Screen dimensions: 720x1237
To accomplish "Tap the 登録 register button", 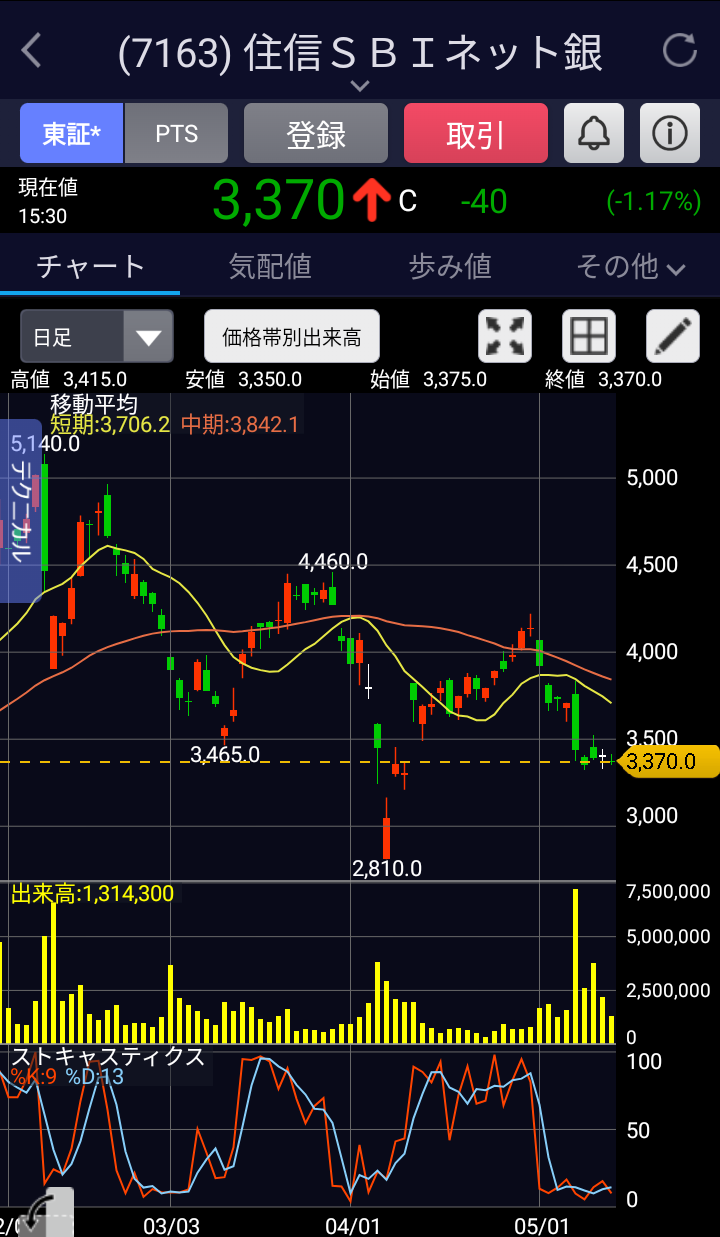I will [x=316, y=134].
